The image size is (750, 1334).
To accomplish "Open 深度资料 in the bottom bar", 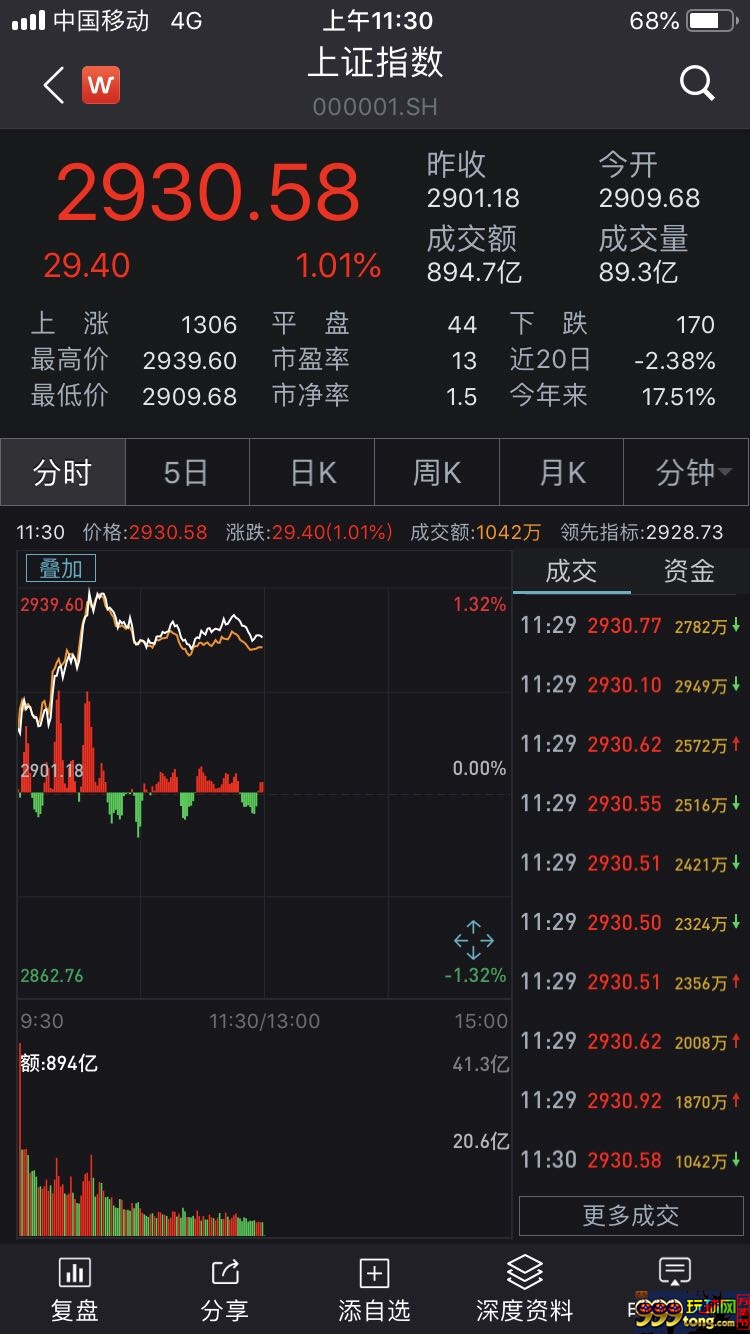I will click(x=524, y=1289).
